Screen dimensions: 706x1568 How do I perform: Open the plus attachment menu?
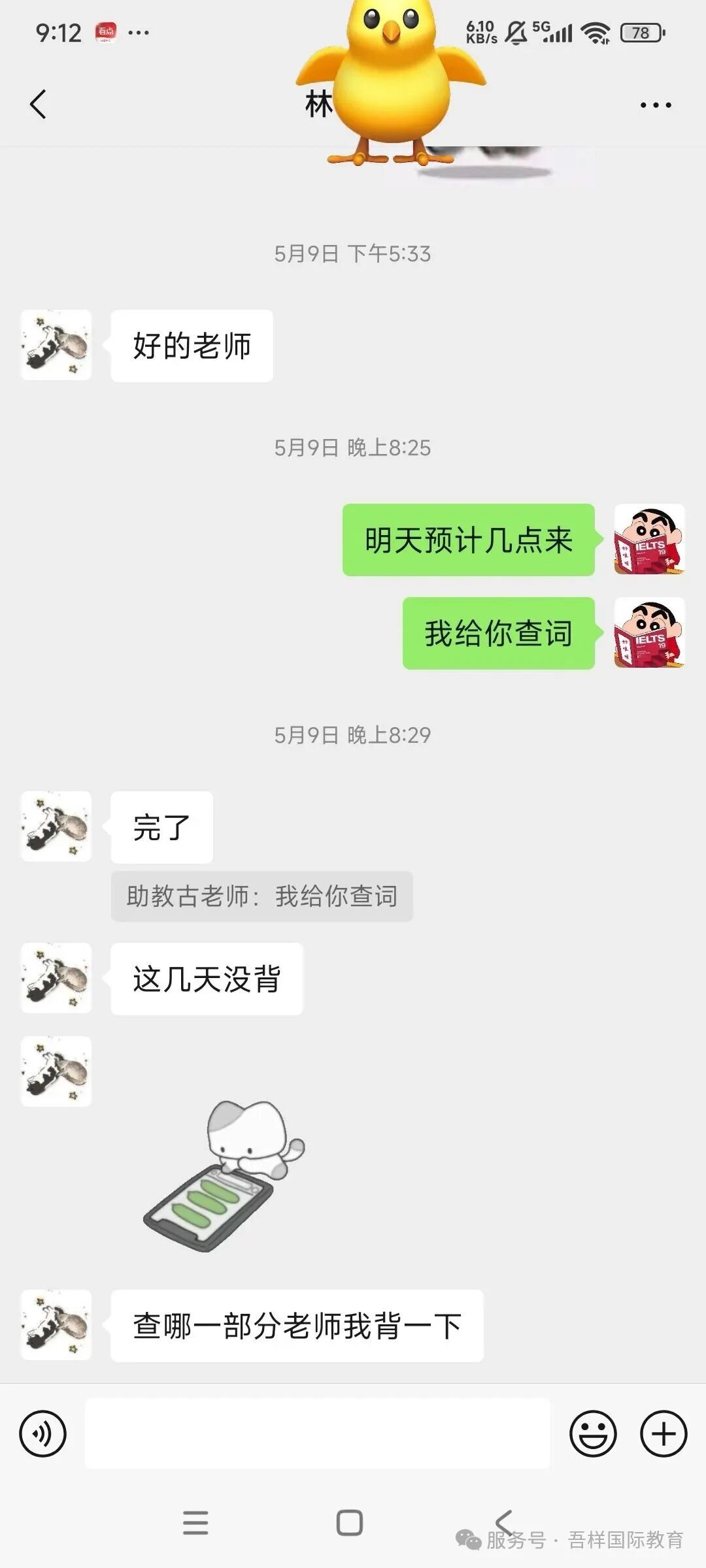(663, 1434)
